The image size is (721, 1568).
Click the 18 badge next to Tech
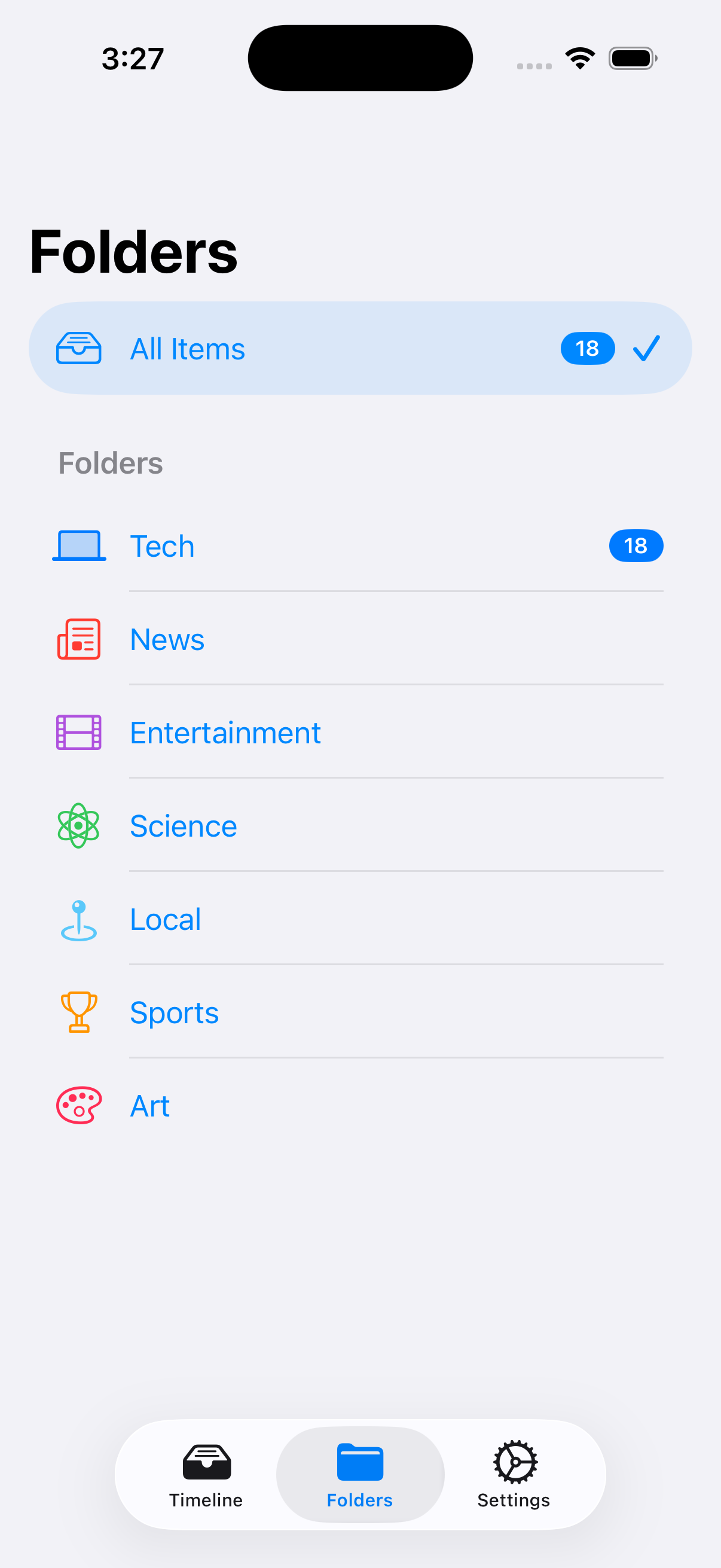pyautogui.click(x=636, y=545)
